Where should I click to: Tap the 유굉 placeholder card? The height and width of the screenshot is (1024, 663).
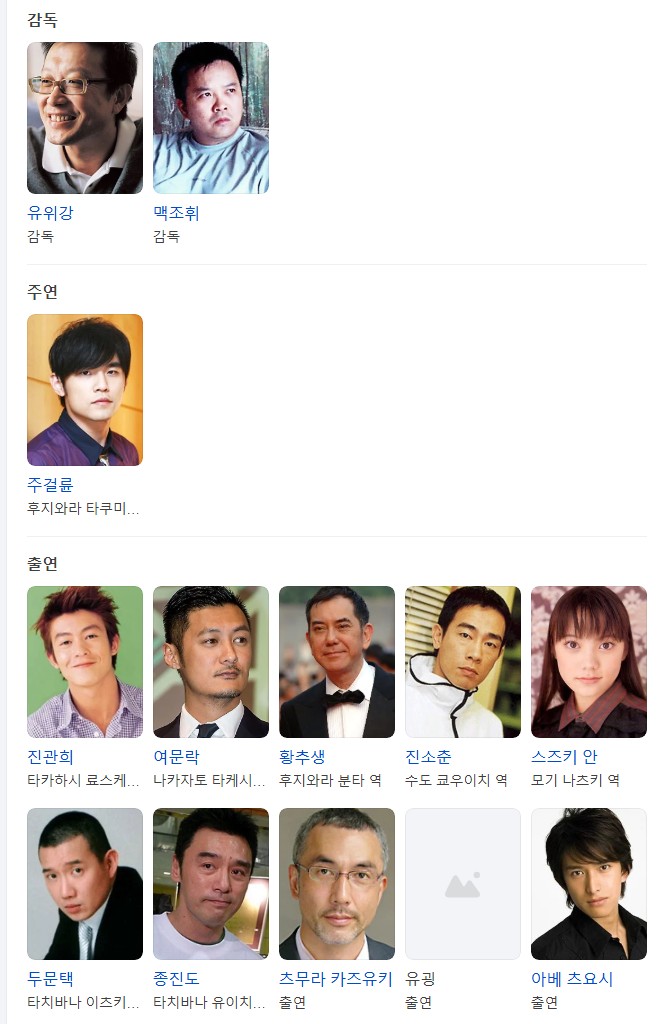point(463,884)
